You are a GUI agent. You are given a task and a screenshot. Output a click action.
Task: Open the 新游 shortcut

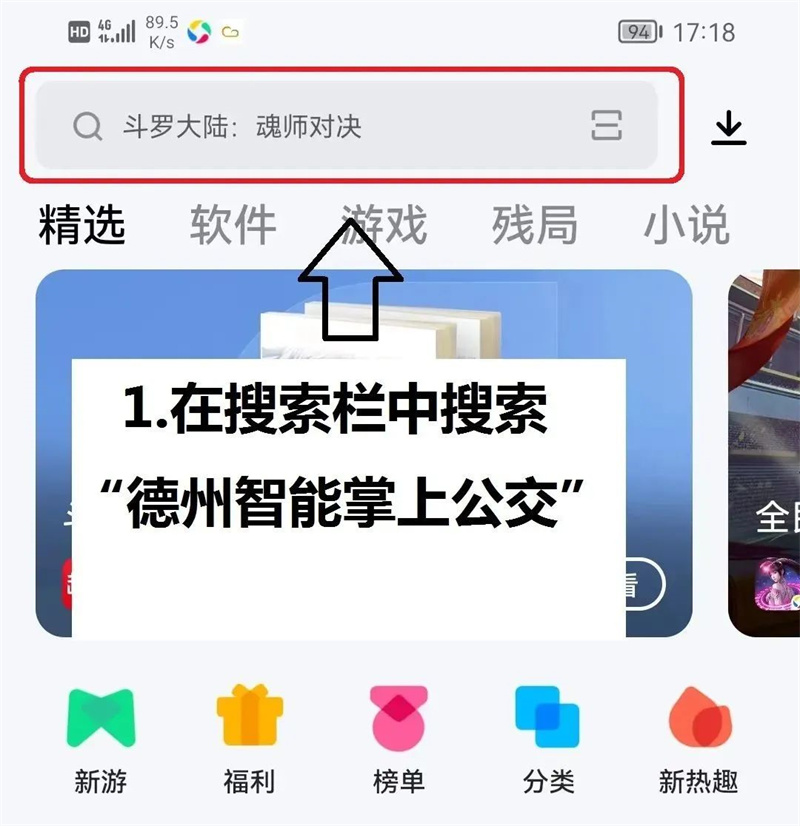click(100, 738)
